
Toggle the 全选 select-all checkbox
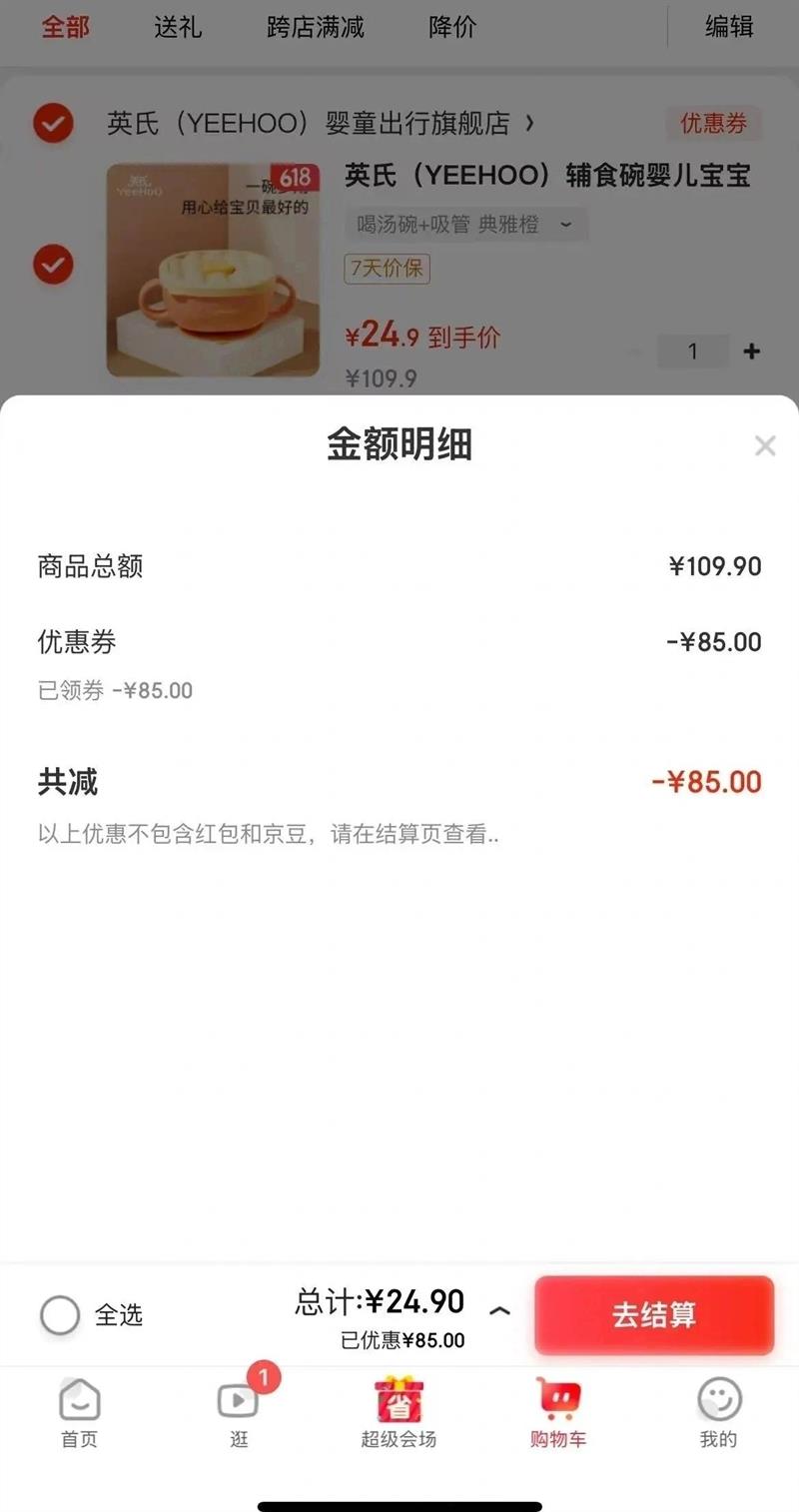point(60,1315)
